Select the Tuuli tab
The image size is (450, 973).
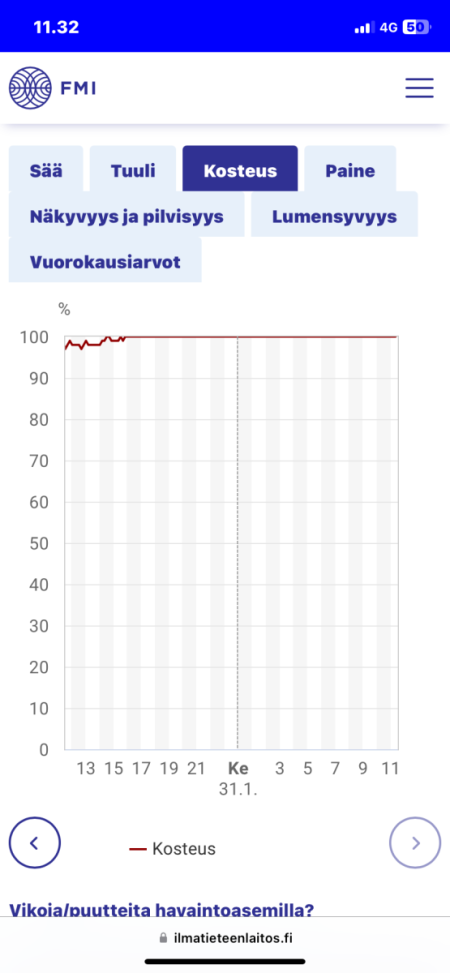pyautogui.click(x=133, y=169)
